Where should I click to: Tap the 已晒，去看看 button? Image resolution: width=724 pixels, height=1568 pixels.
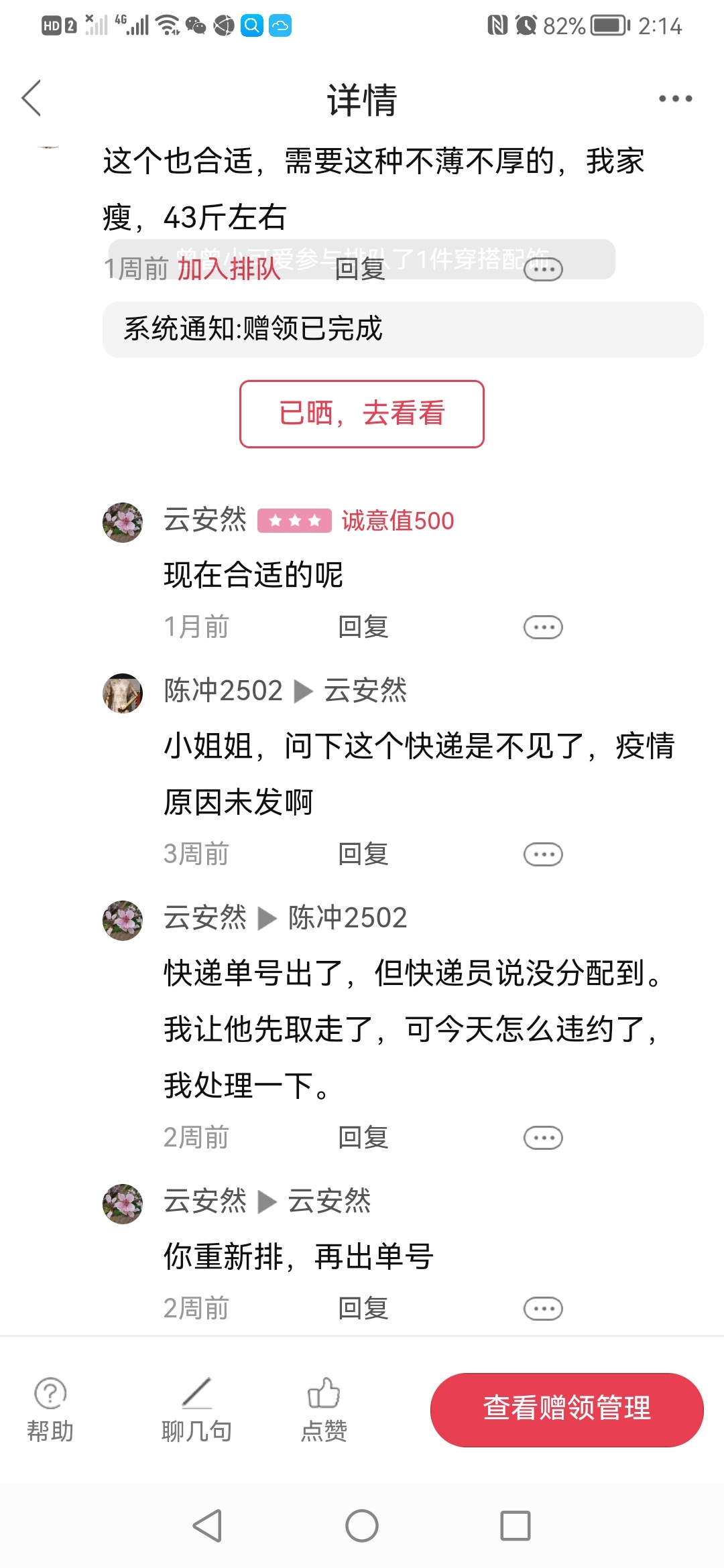[x=362, y=413]
